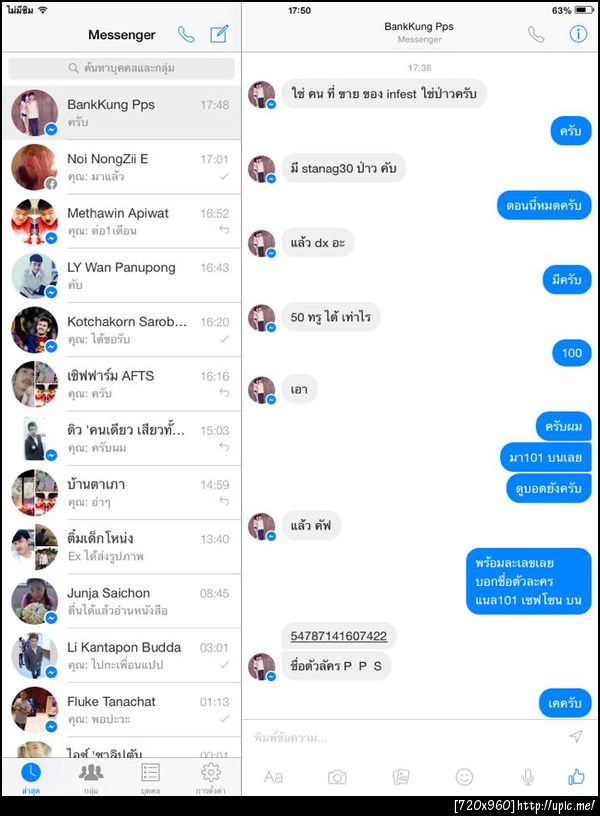
Task: Start a call from the Messenger list header
Action: [186, 34]
